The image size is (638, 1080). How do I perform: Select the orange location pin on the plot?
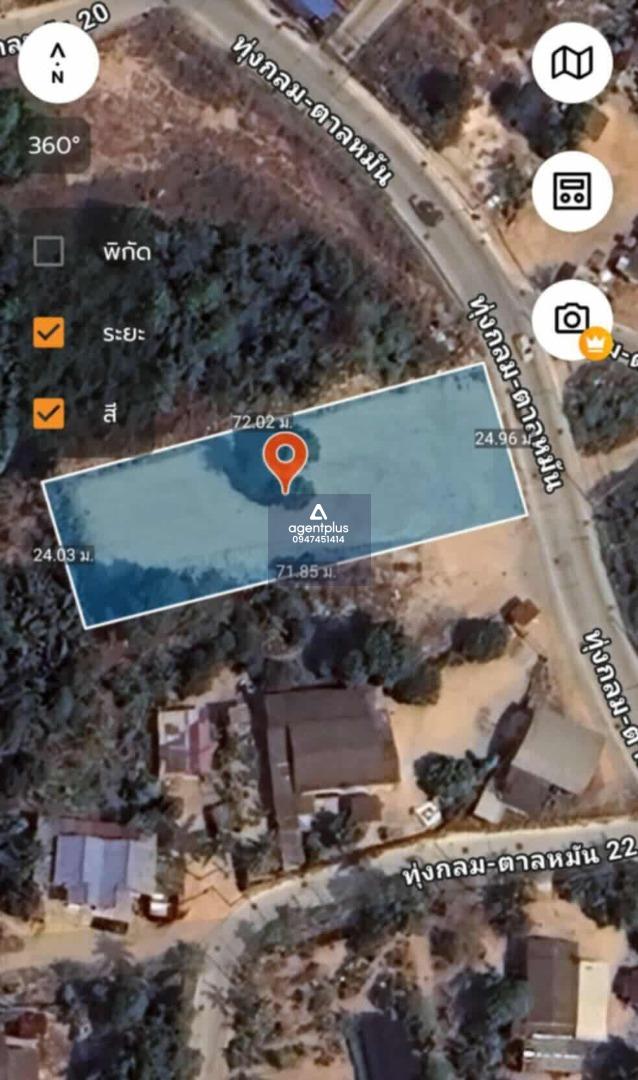[285, 460]
